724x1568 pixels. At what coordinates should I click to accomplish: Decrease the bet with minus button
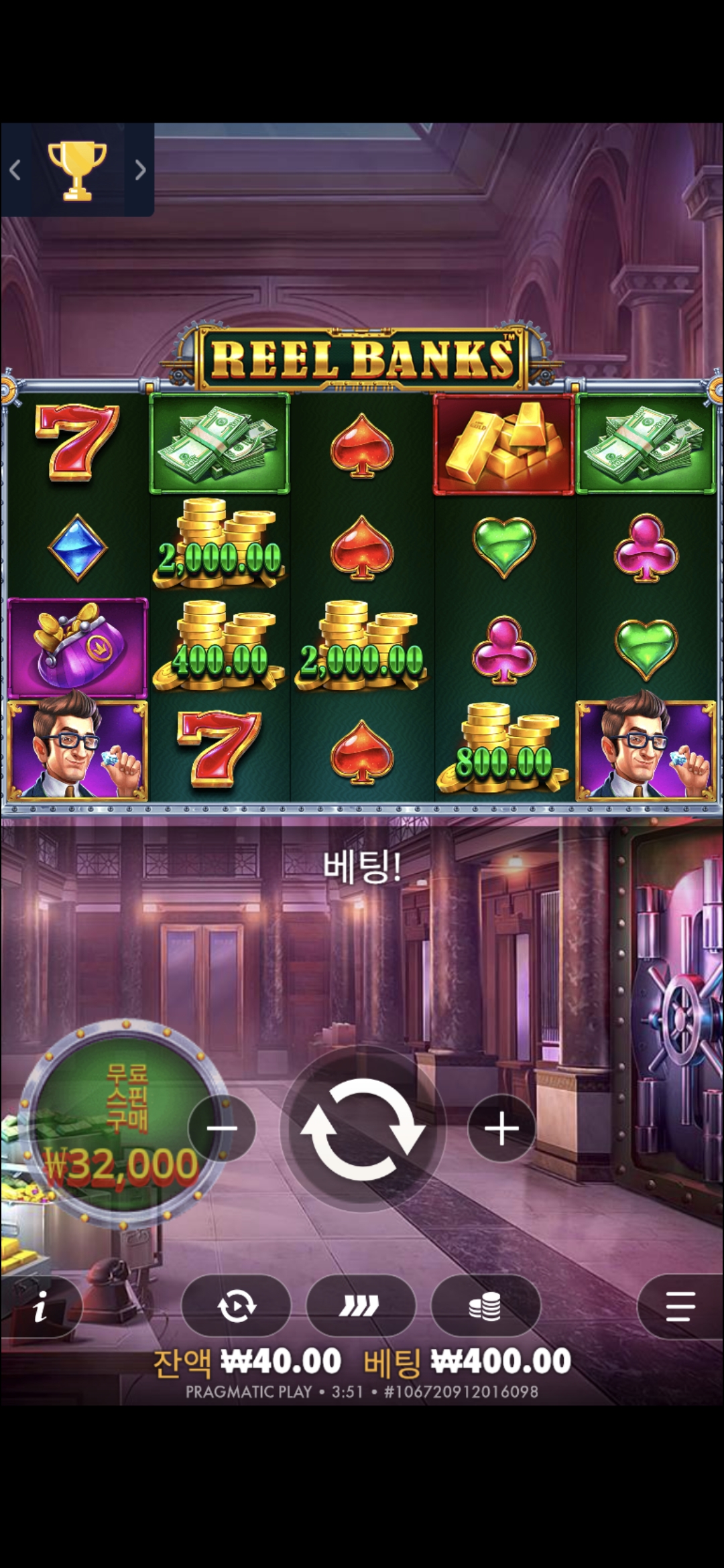[x=222, y=1128]
